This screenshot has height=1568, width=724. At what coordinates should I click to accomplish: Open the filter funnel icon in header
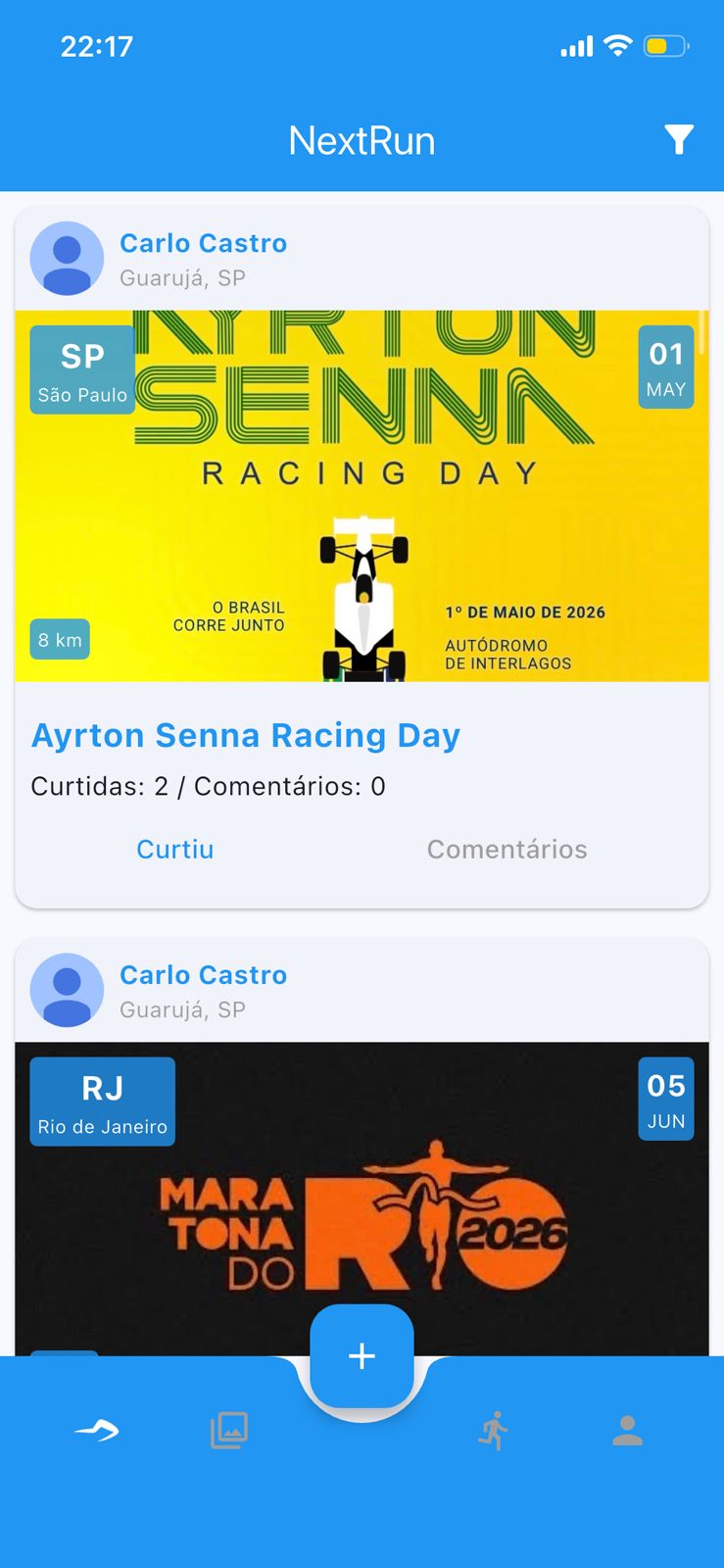pos(677,139)
